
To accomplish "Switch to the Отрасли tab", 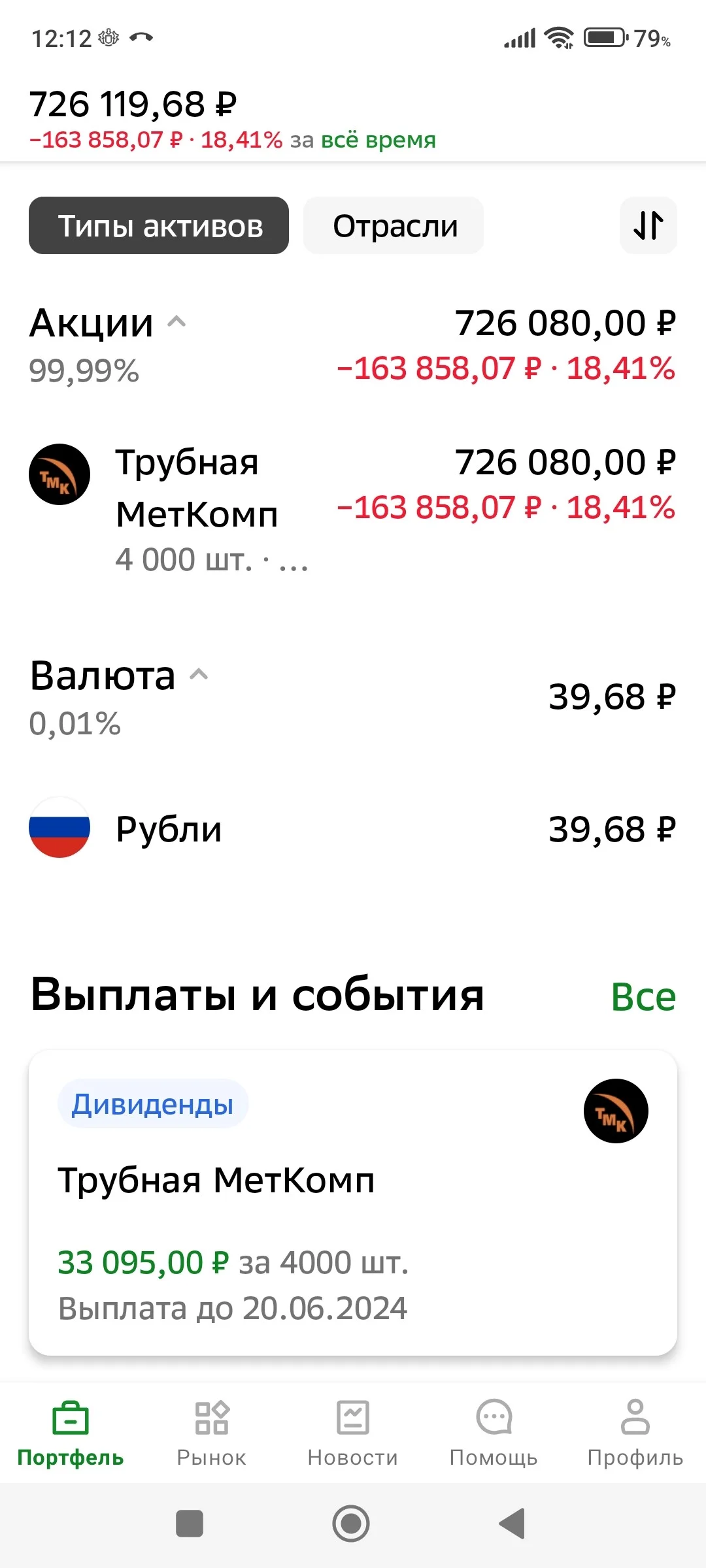I will coord(394,225).
